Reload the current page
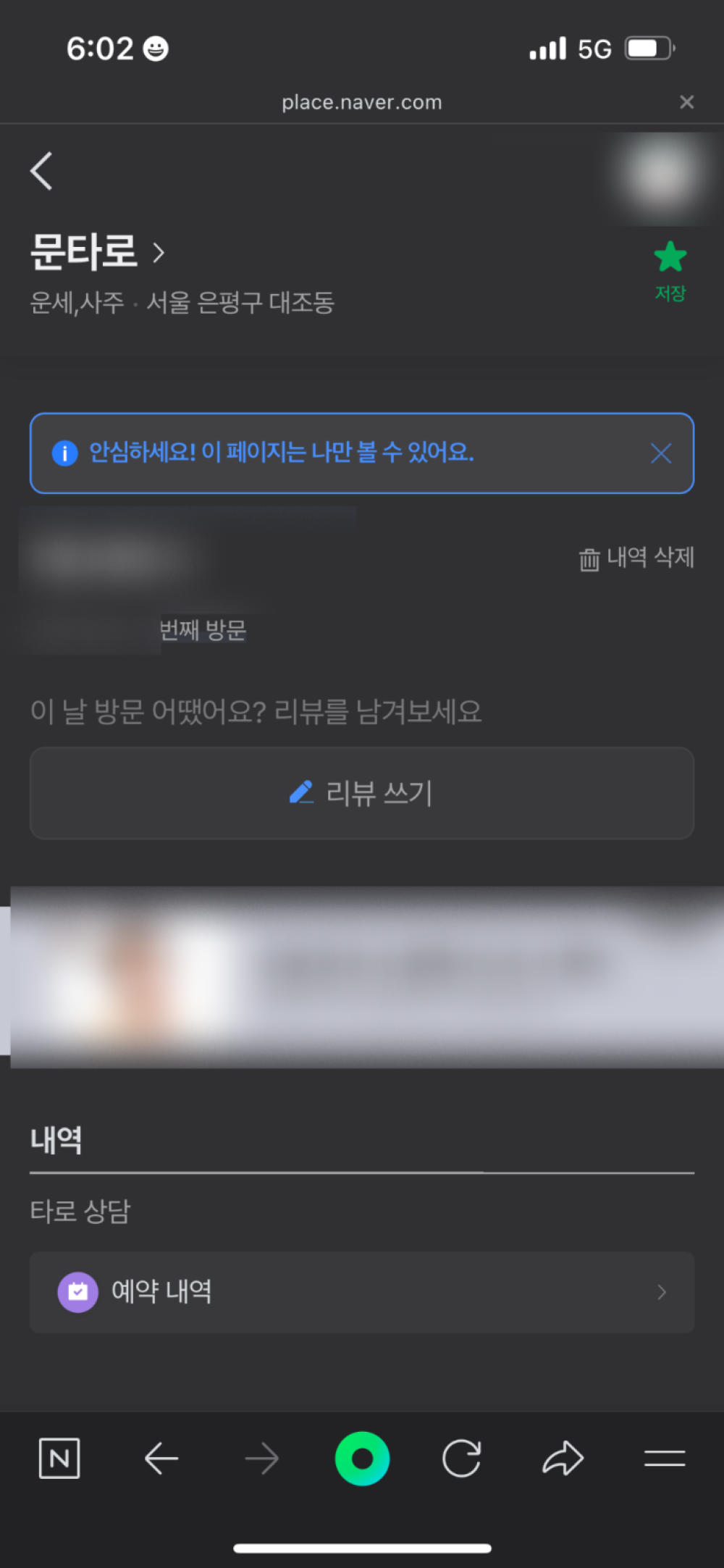 (462, 1458)
